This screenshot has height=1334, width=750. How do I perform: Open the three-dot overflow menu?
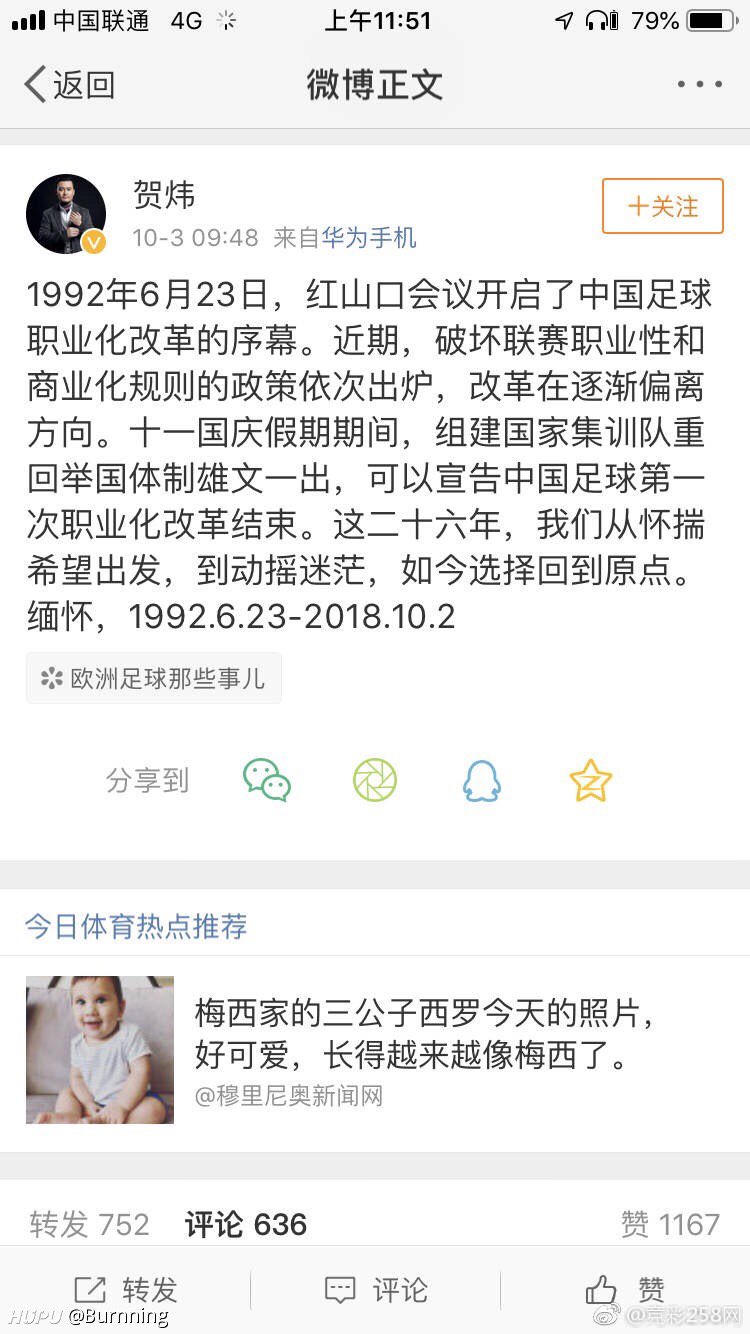(699, 85)
